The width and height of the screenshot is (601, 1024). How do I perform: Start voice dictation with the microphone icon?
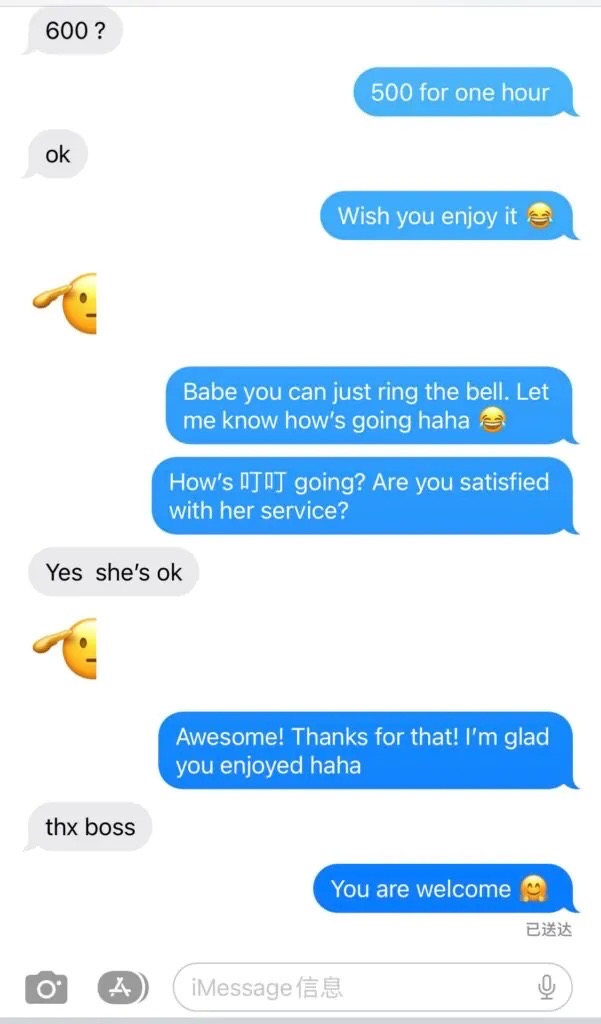[546, 988]
